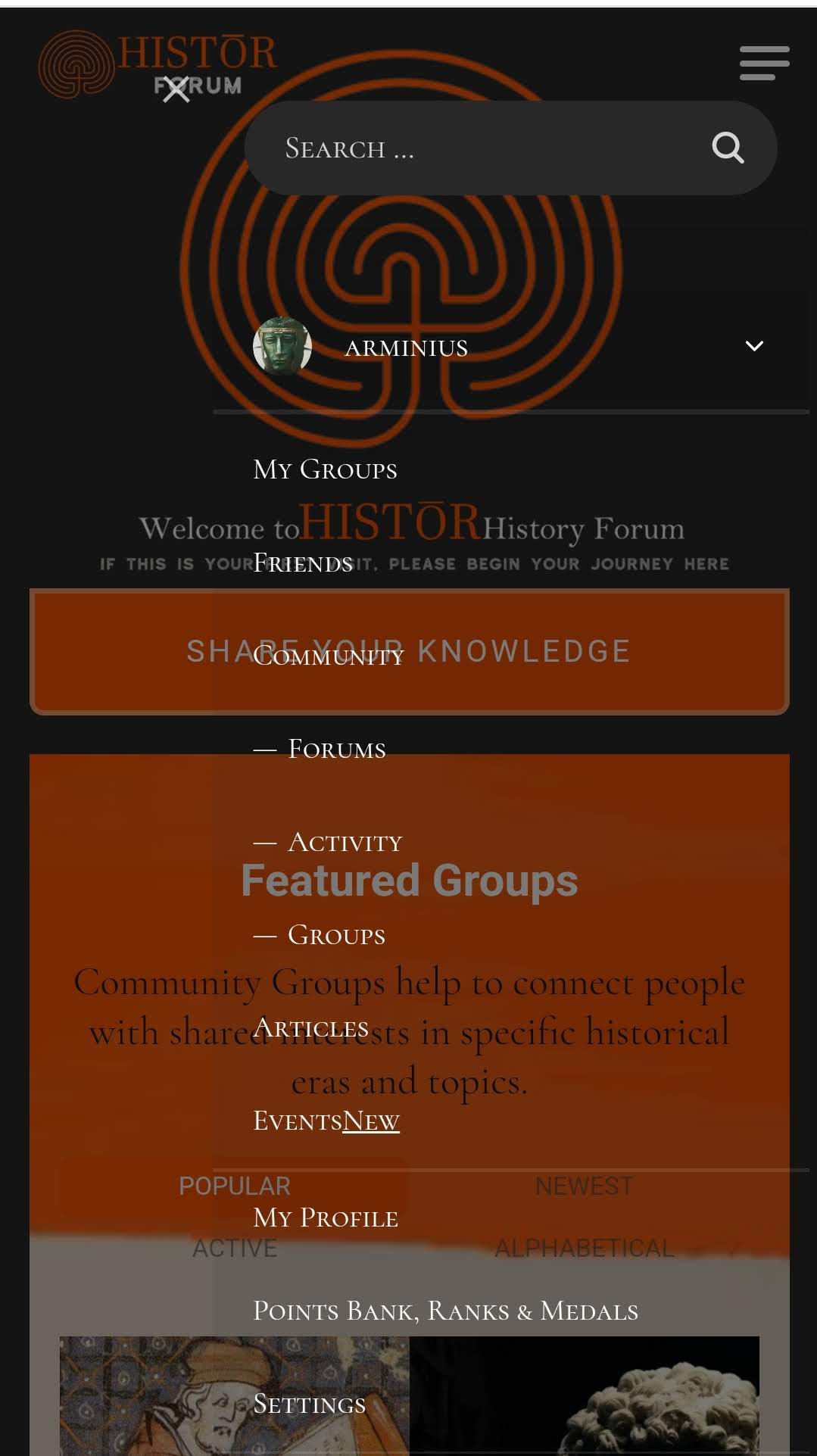Tap the magnifying glass search icon
The height and width of the screenshot is (1456, 817).
click(728, 148)
